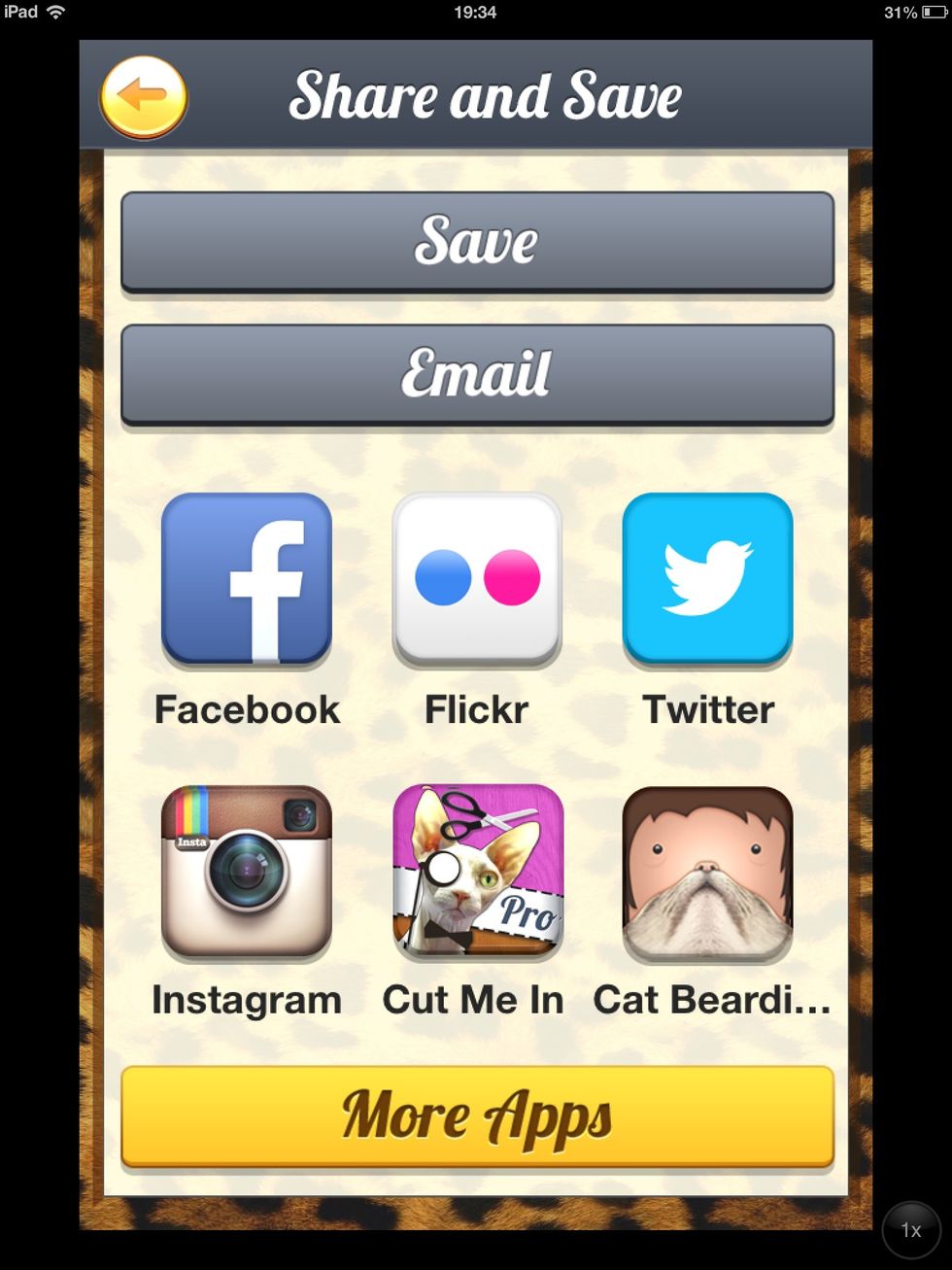This screenshot has width=952, height=1270.
Task: Send the picture by Email
Action: click(477, 374)
